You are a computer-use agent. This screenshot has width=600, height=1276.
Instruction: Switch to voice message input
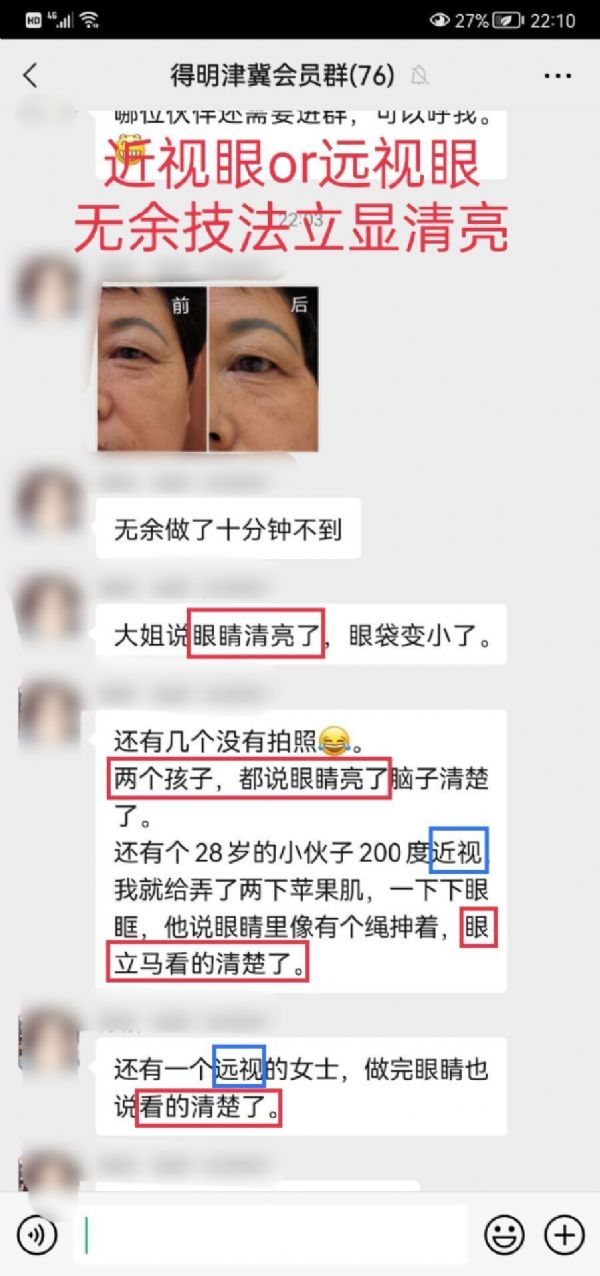pyautogui.click(x=37, y=1236)
